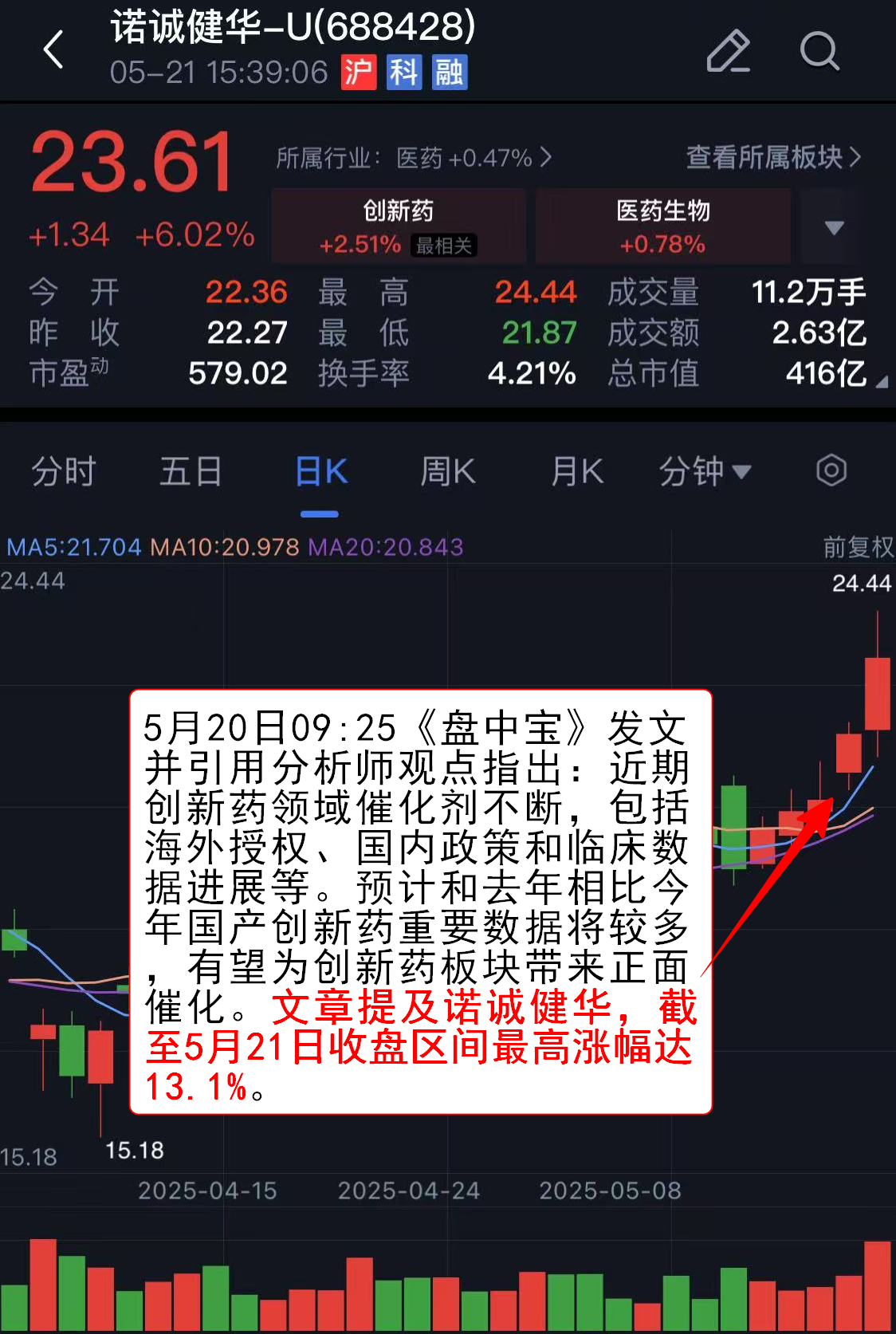View 查看所属板块 sectors
Viewport: 896px width, 1334px height.
coord(772,158)
